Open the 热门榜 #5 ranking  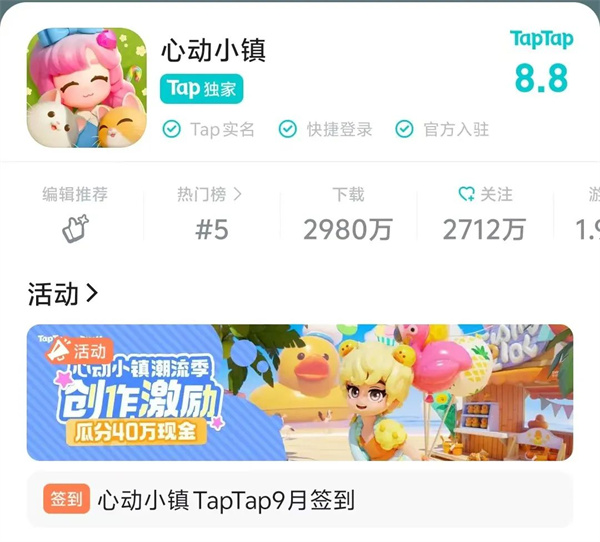point(211,213)
